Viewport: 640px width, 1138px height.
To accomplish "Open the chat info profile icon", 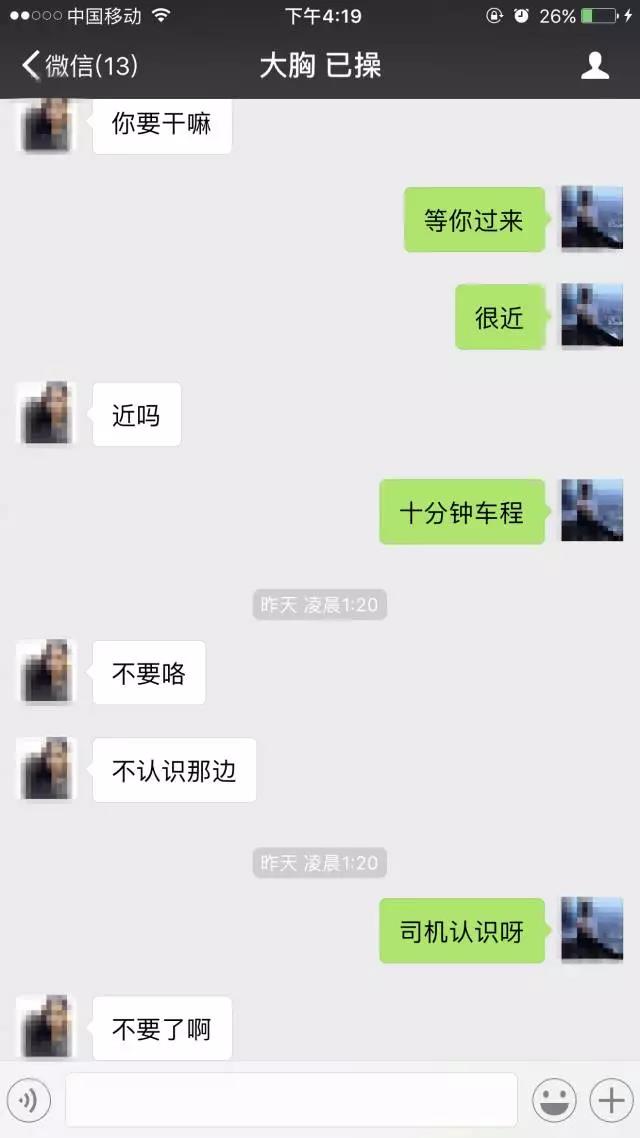I will pos(595,66).
